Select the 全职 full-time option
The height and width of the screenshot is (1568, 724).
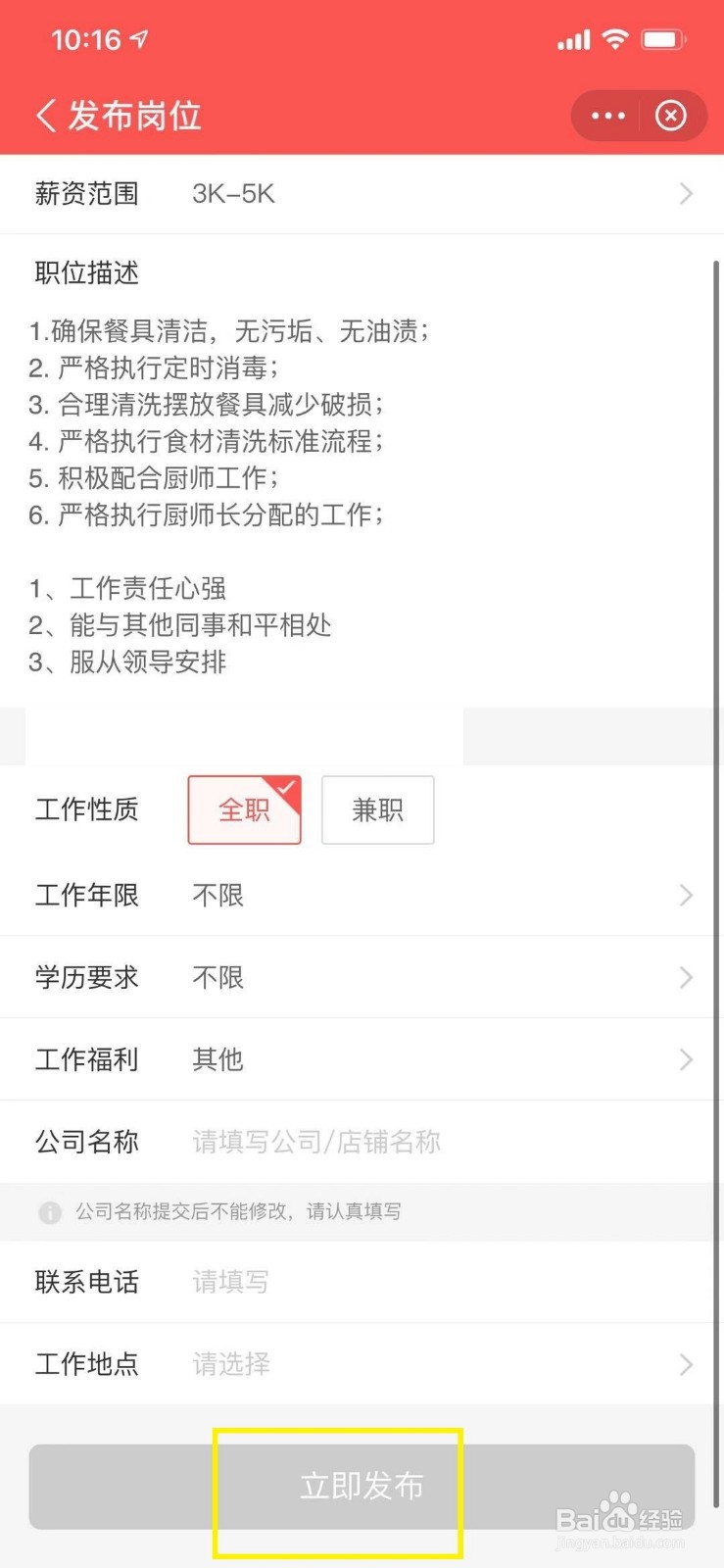(x=244, y=809)
